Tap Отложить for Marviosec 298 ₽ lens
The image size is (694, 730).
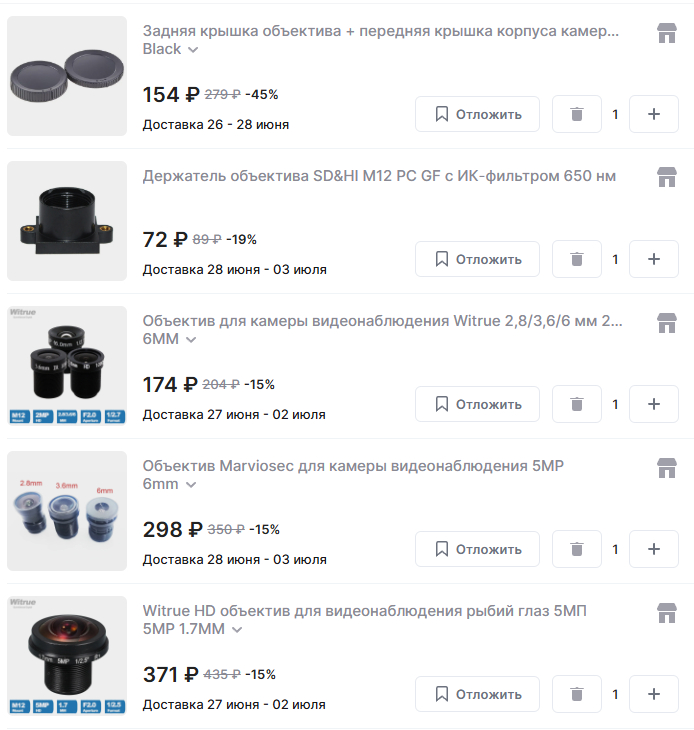tap(477, 549)
